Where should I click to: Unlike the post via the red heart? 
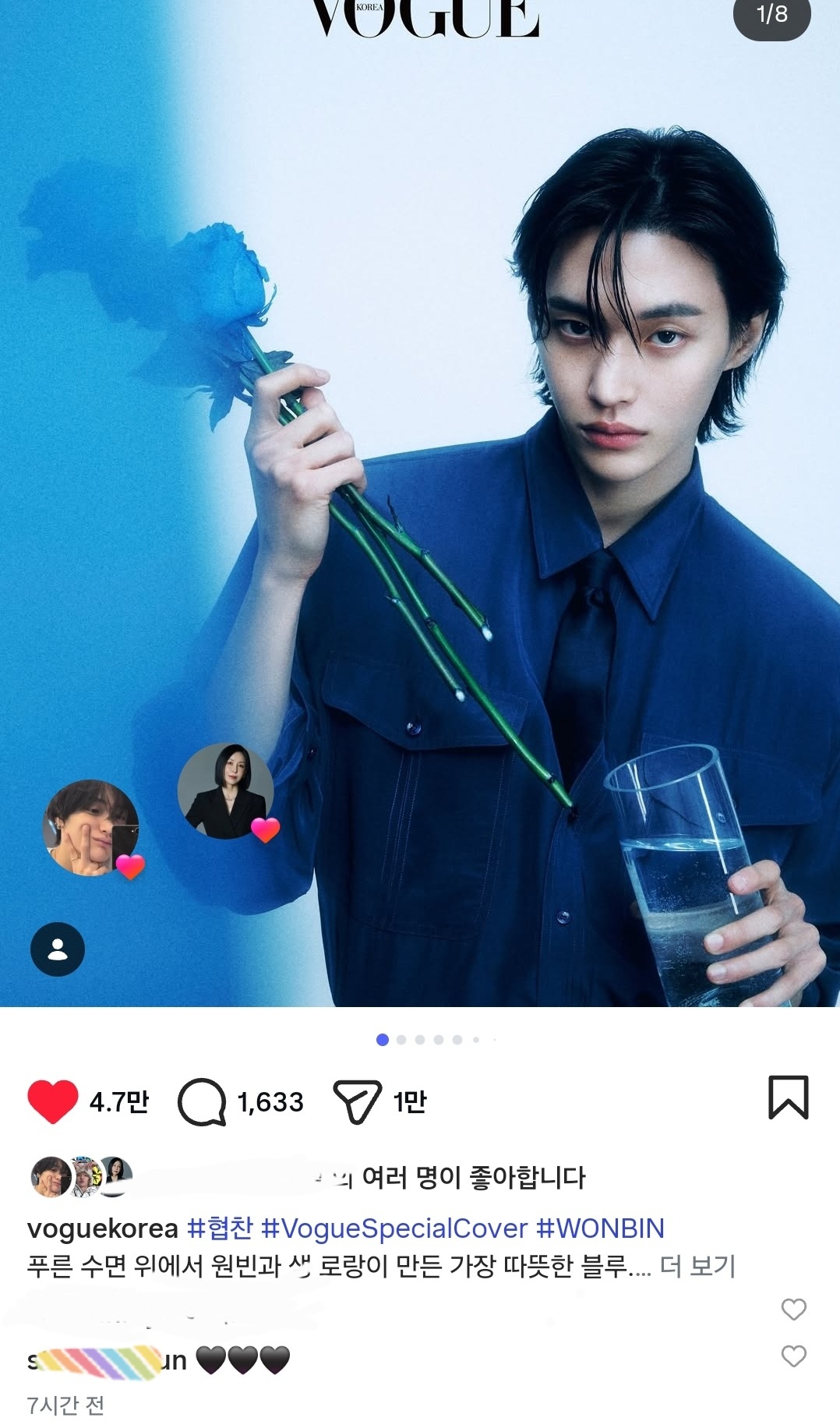53,1101
